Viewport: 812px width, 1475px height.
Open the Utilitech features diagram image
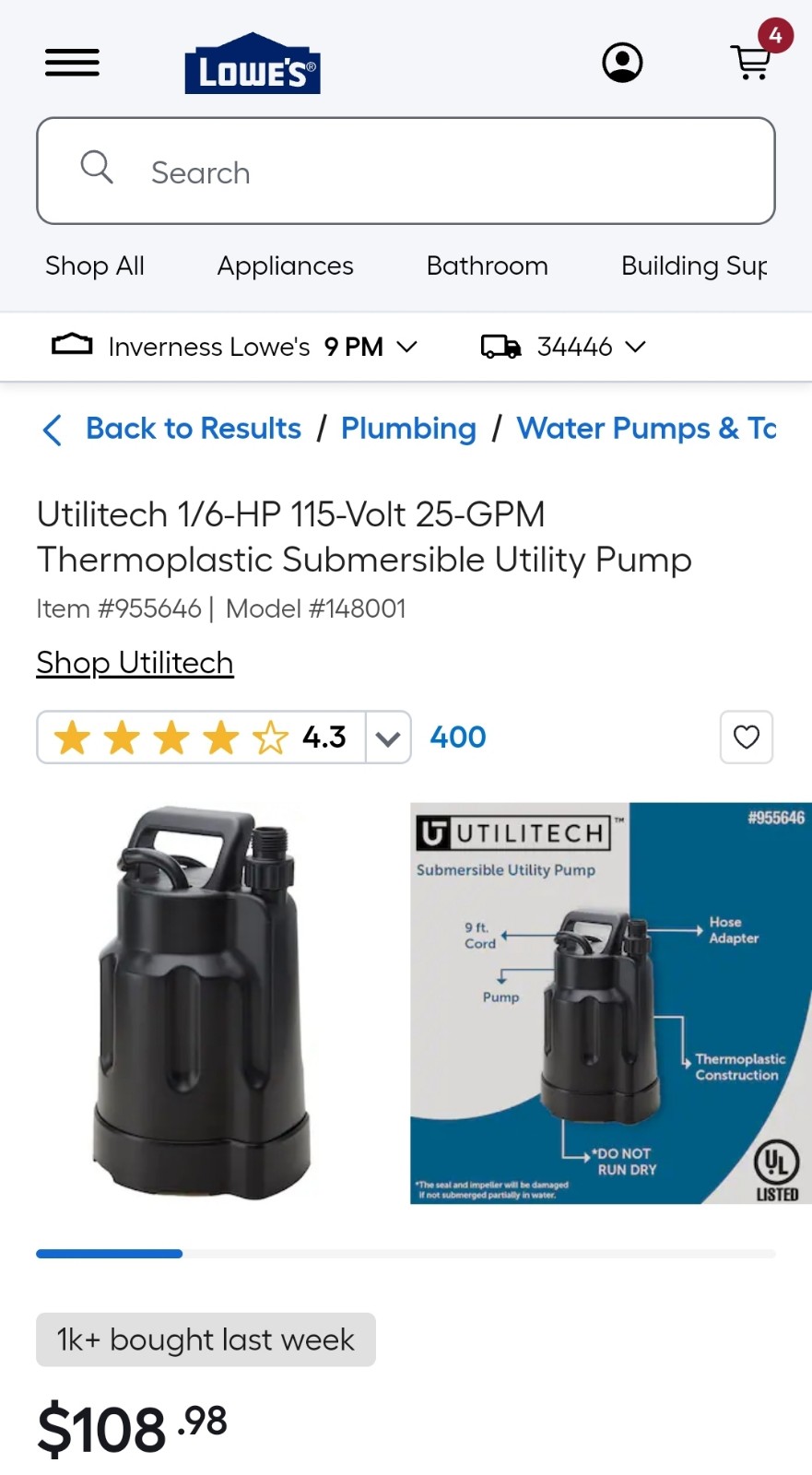point(611,1003)
